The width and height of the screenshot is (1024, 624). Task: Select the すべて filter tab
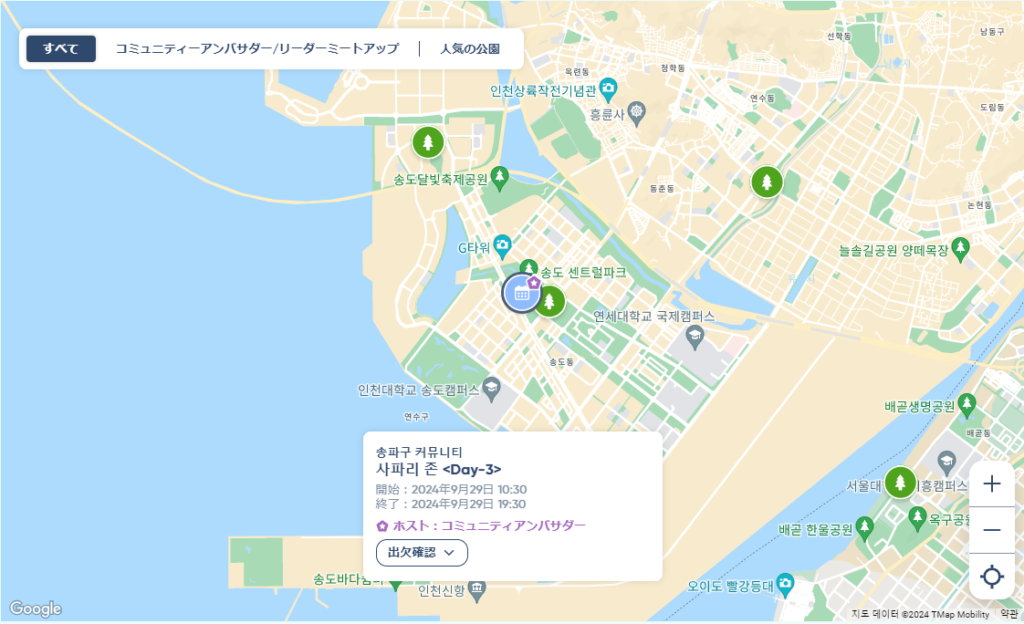(x=61, y=48)
